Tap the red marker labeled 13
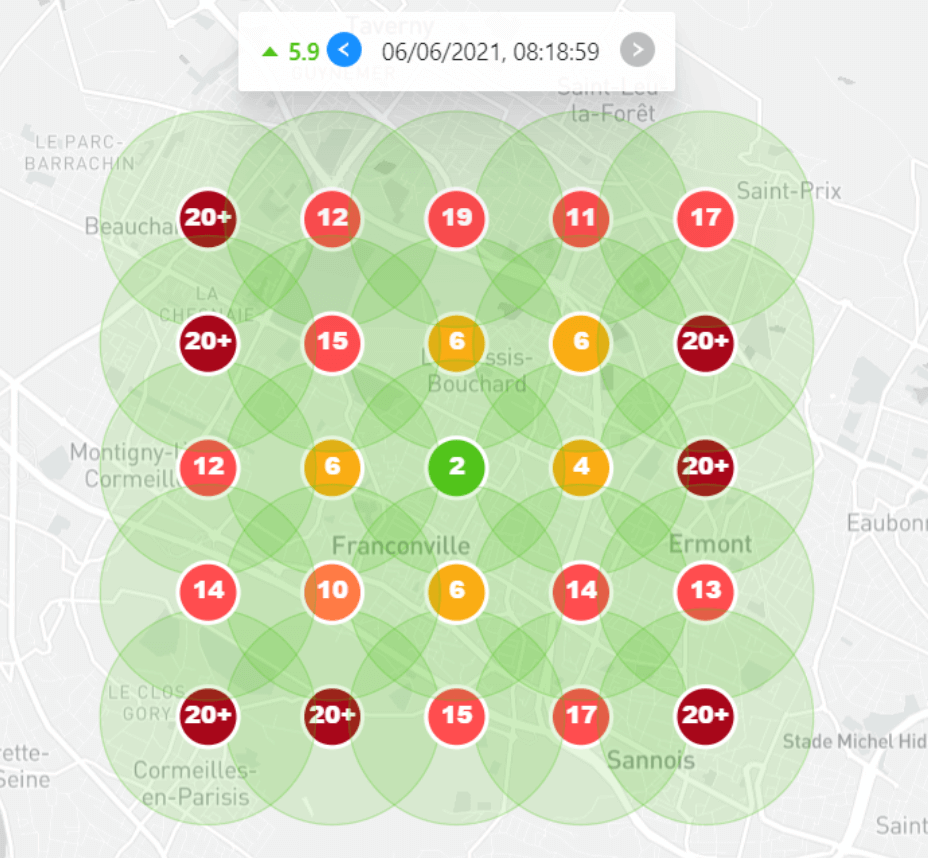This screenshot has height=858, width=928. [706, 590]
